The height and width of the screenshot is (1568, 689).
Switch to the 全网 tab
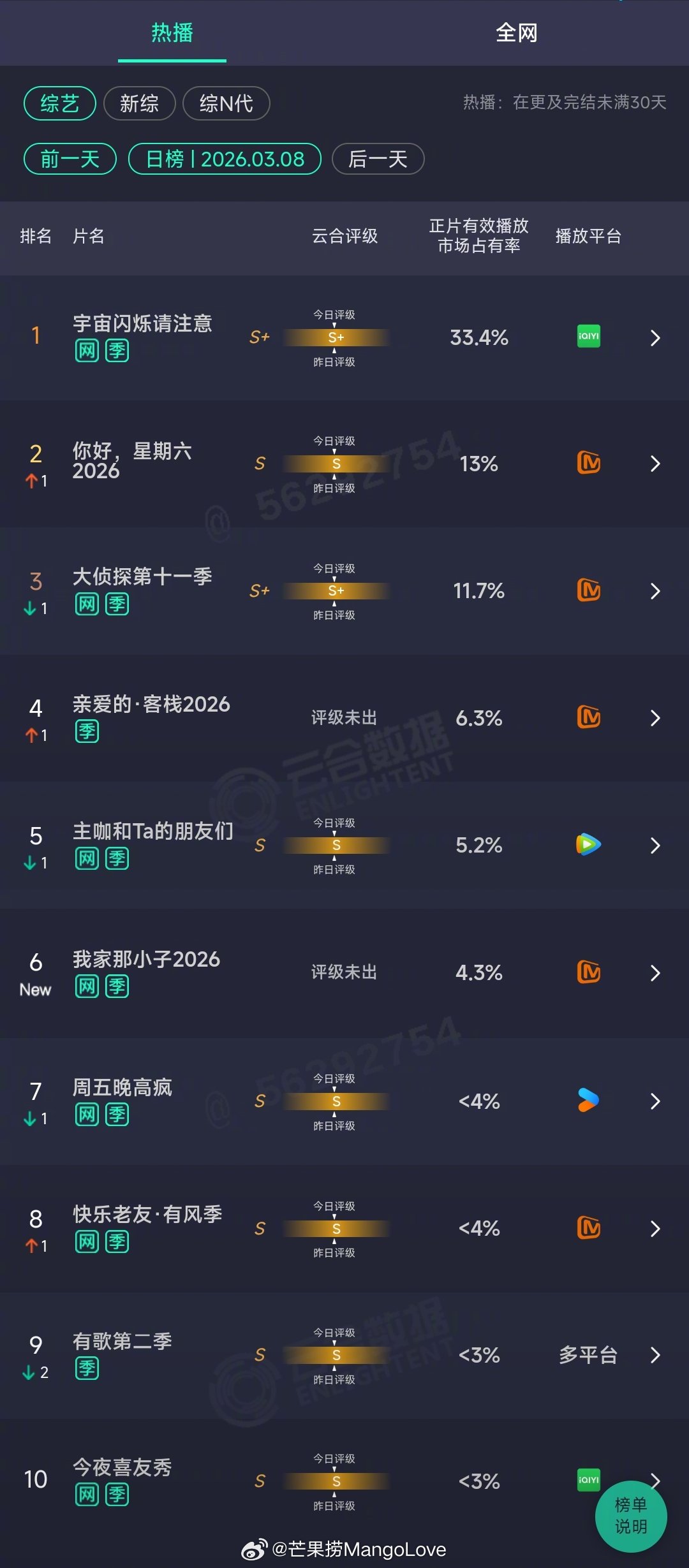click(517, 33)
